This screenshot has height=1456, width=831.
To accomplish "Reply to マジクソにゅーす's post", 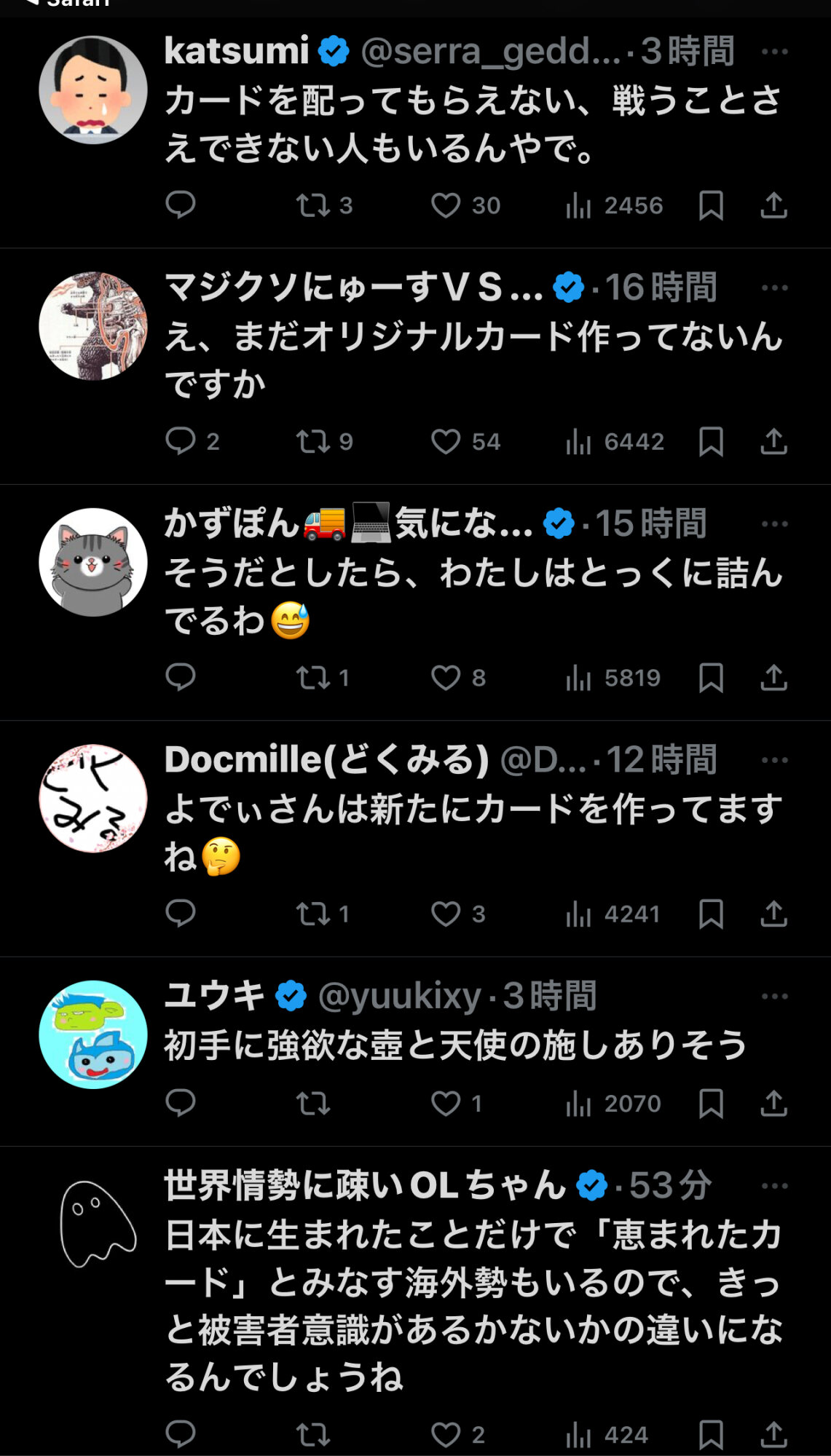I will 181,441.
